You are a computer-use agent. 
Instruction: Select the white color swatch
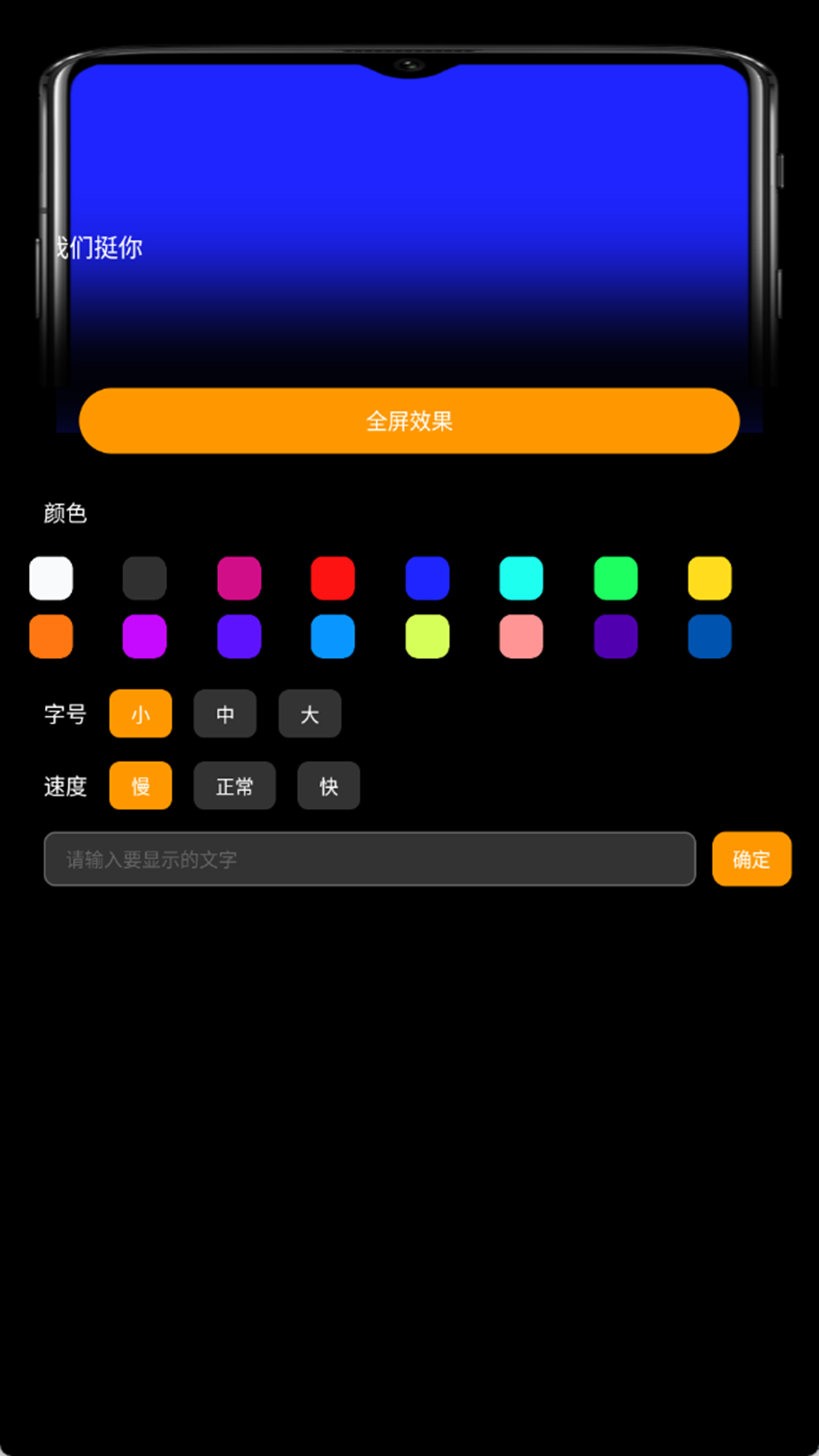(52, 578)
